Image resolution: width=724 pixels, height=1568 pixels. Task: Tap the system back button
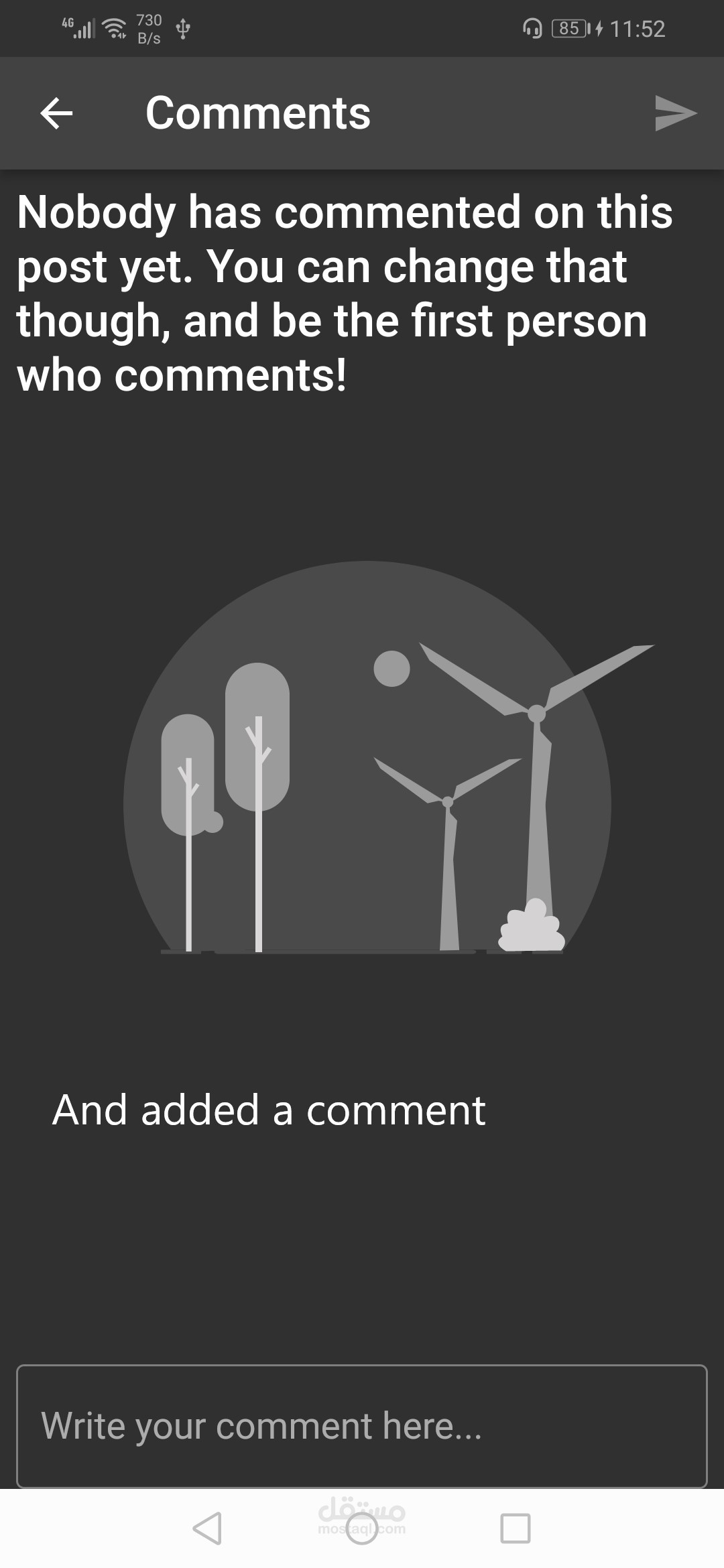pyautogui.click(x=207, y=1528)
